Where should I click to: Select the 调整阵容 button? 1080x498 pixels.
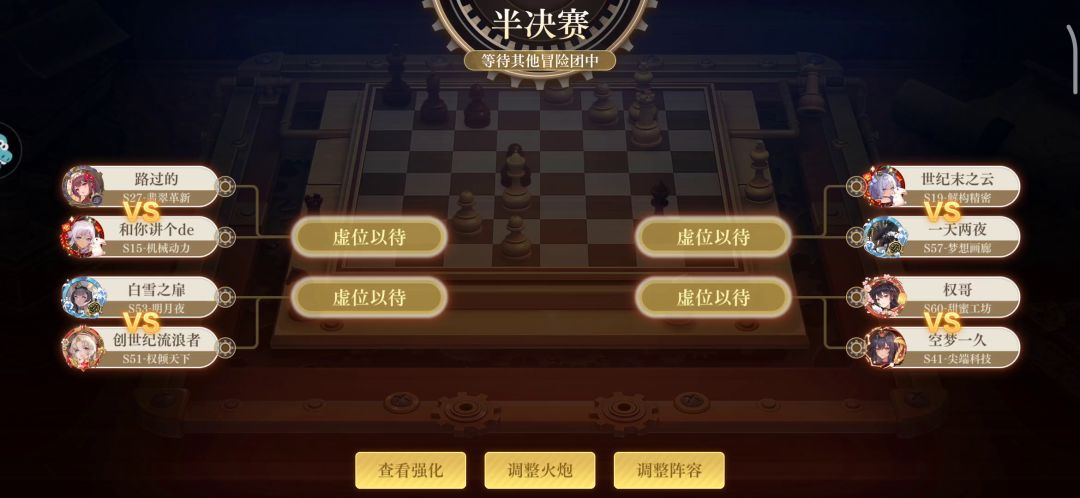669,470
